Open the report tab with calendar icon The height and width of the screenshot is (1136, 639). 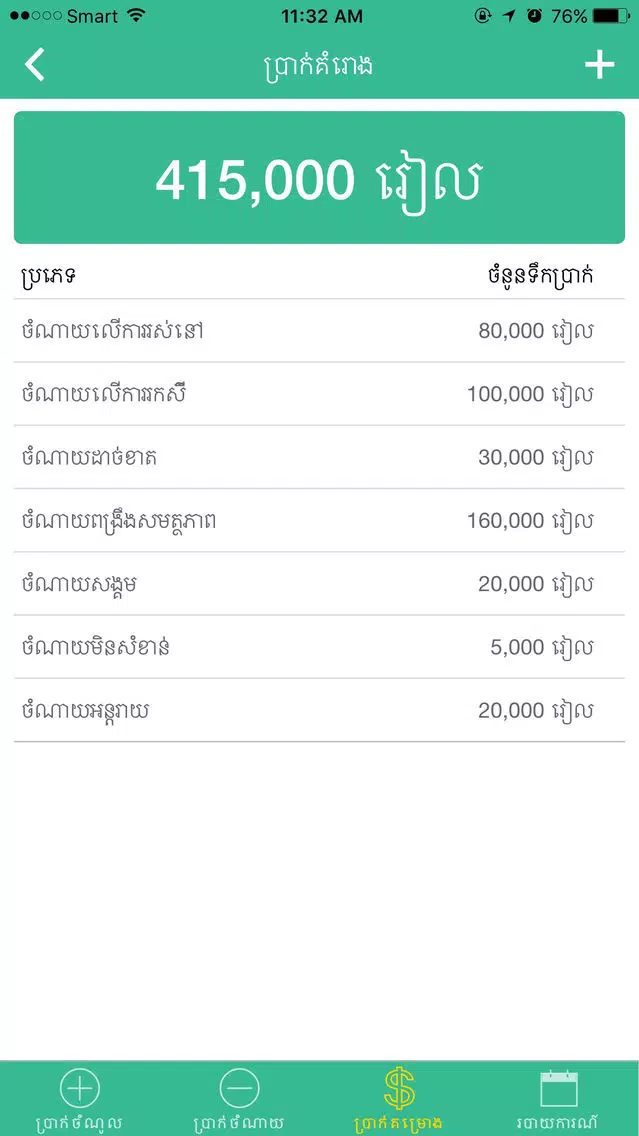click(x=559, y=1099)
